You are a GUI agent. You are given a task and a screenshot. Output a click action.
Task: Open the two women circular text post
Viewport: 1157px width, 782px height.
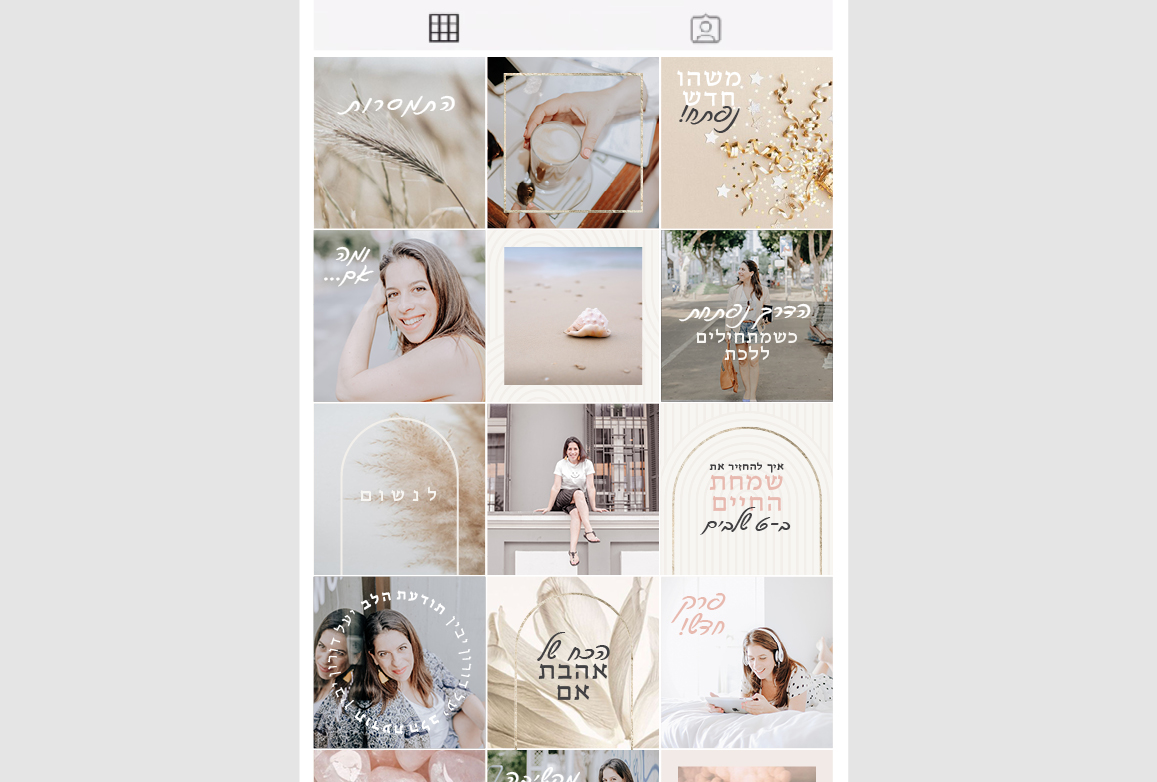399,662
